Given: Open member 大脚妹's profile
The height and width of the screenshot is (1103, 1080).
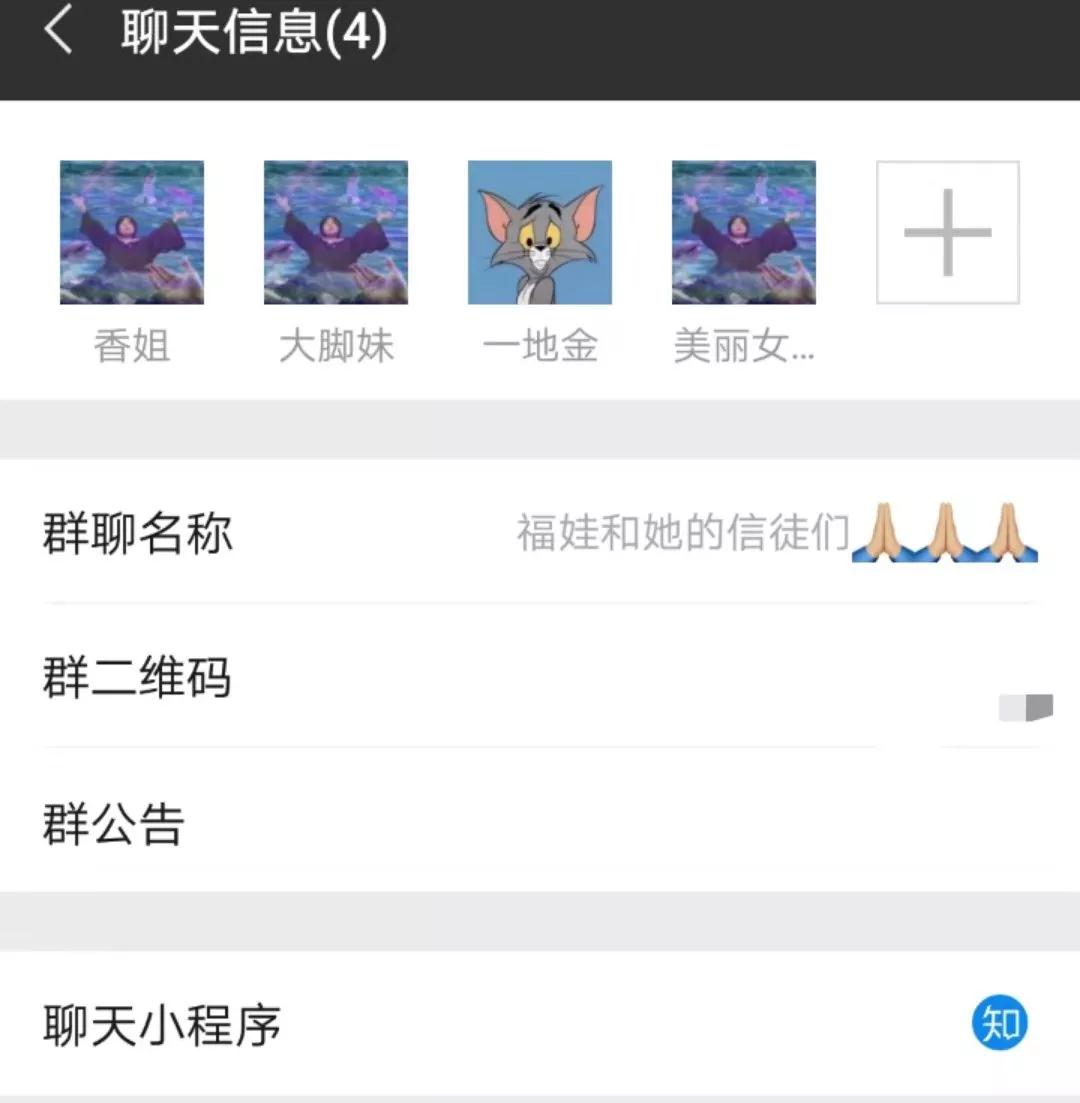Looking at the screenshot, I should pos(336,232).
